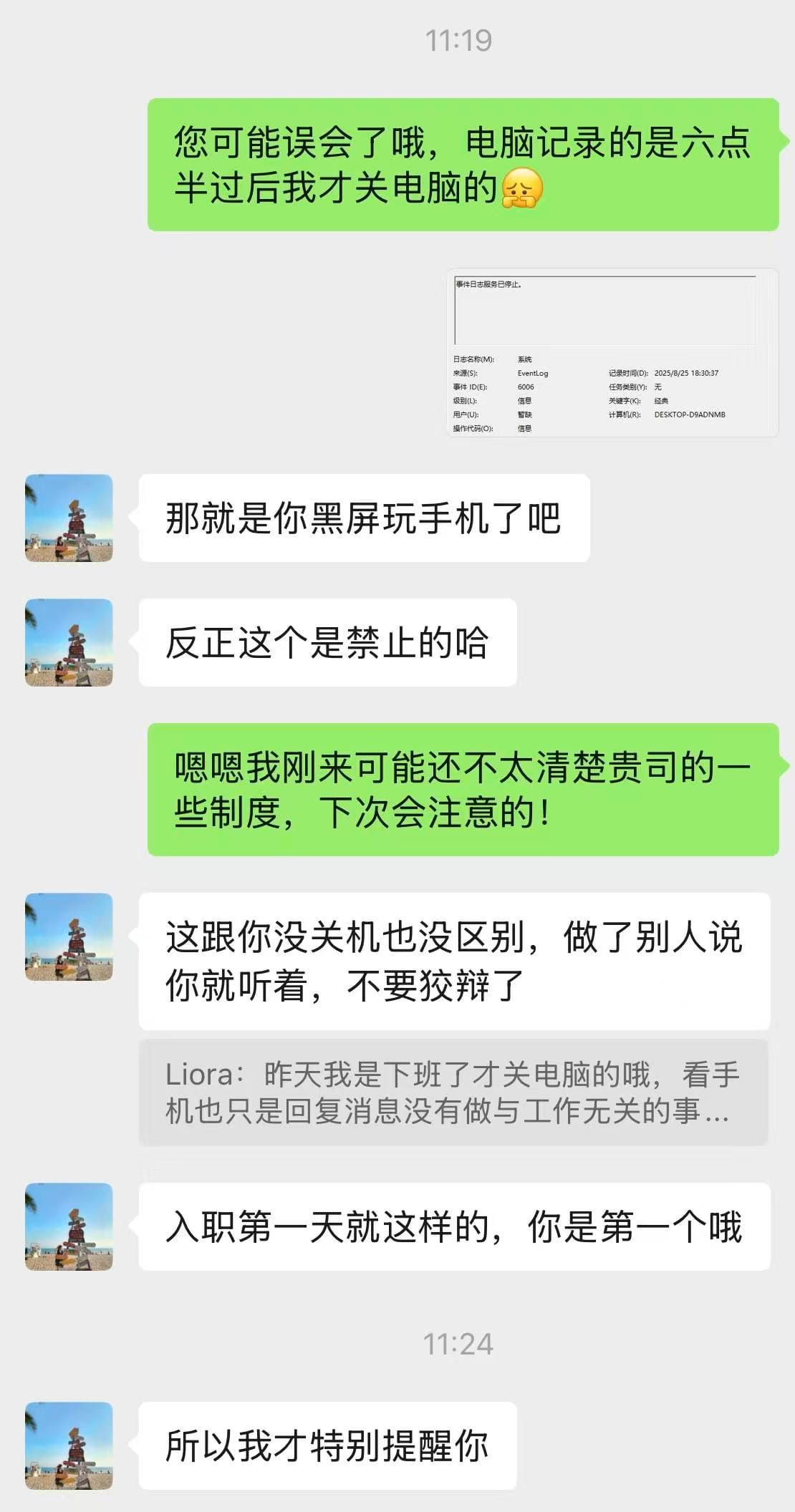Open avatar next to 那就是你黑屏玩手机了吧
This screenshot has width=795, height=1512.
pos(69,518)
